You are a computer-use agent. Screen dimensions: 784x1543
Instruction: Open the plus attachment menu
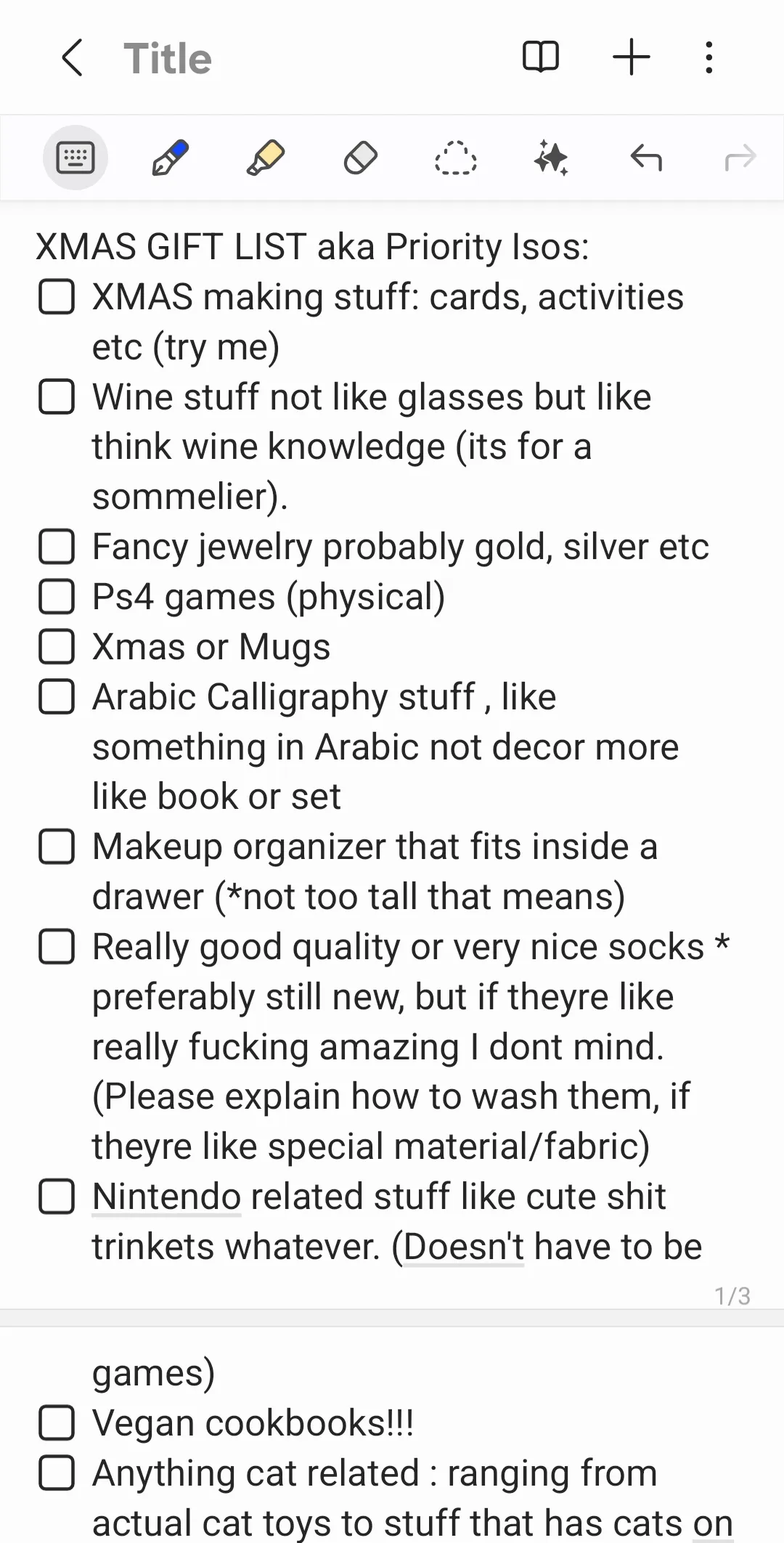click(x=631, y=57)
